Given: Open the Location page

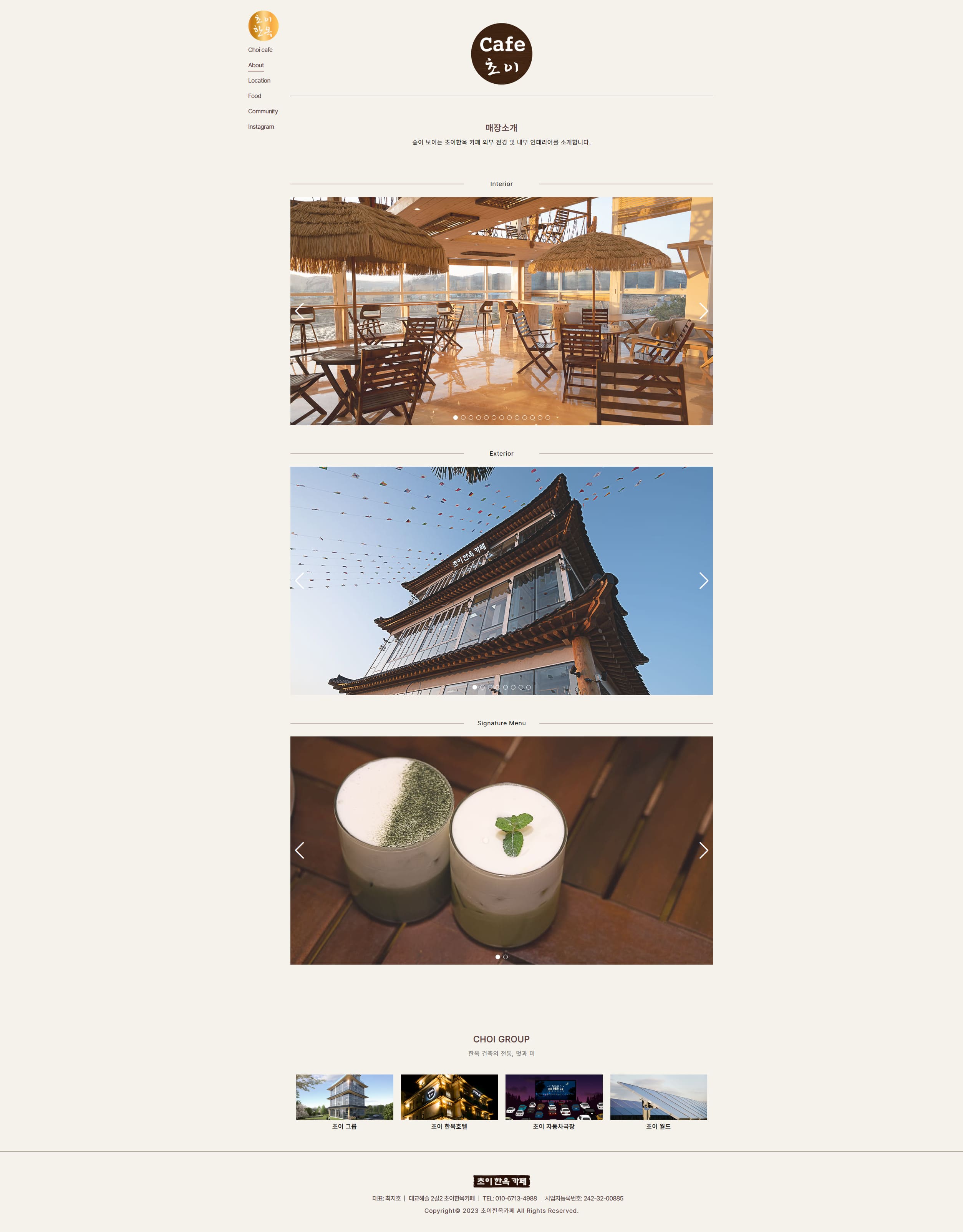Looking at the screenshot, I should pyautogui.click(x=259, y=81).
